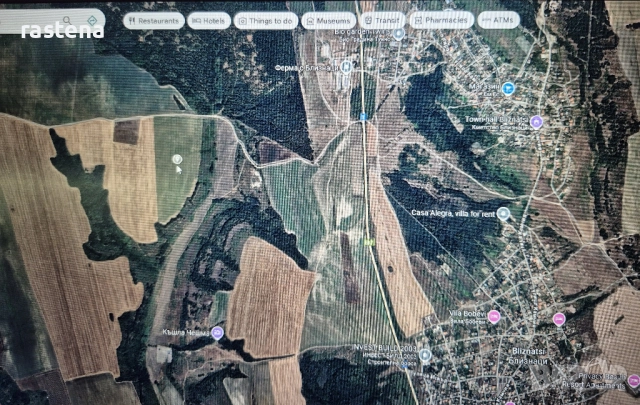Open the directions icon in the search box
The width and height of the screenshot is (640, 405).
pyautogui.click(x=93, y=19)
